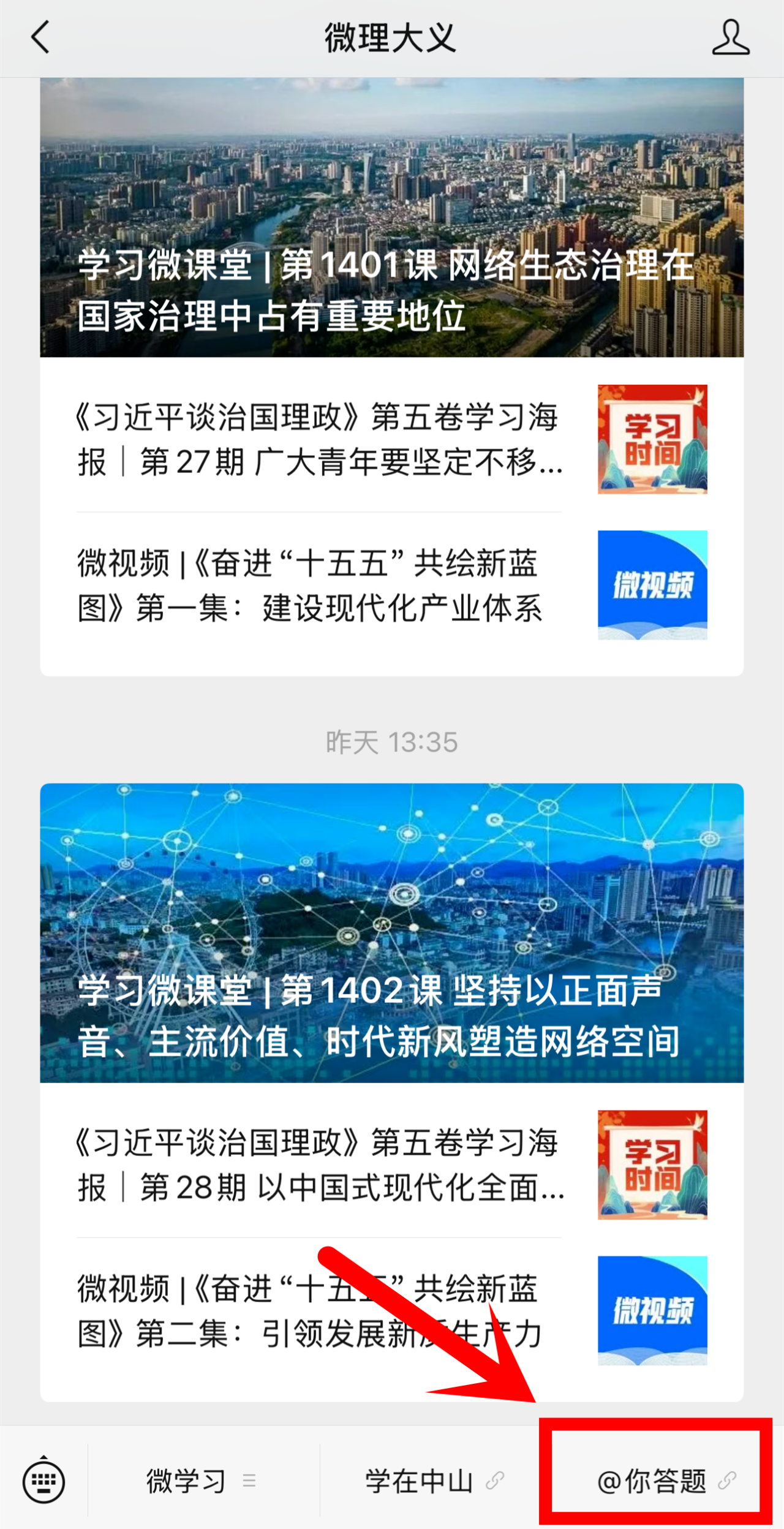Image resolution: width=784 pixels, height=1529 pixels.
Task: Read the 学习海报 第28期 article
Action: (320, 1165)
